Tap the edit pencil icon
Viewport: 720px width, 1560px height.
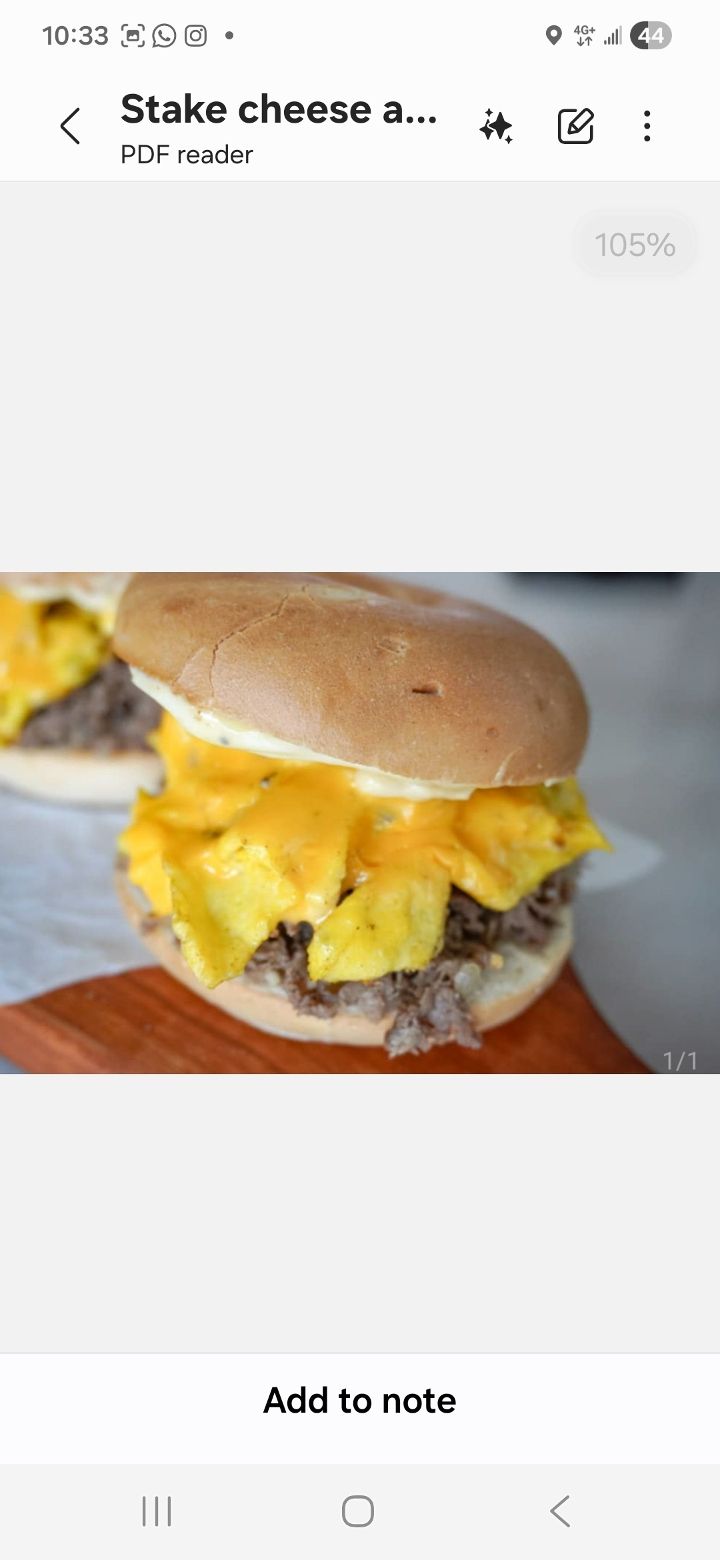575,127
